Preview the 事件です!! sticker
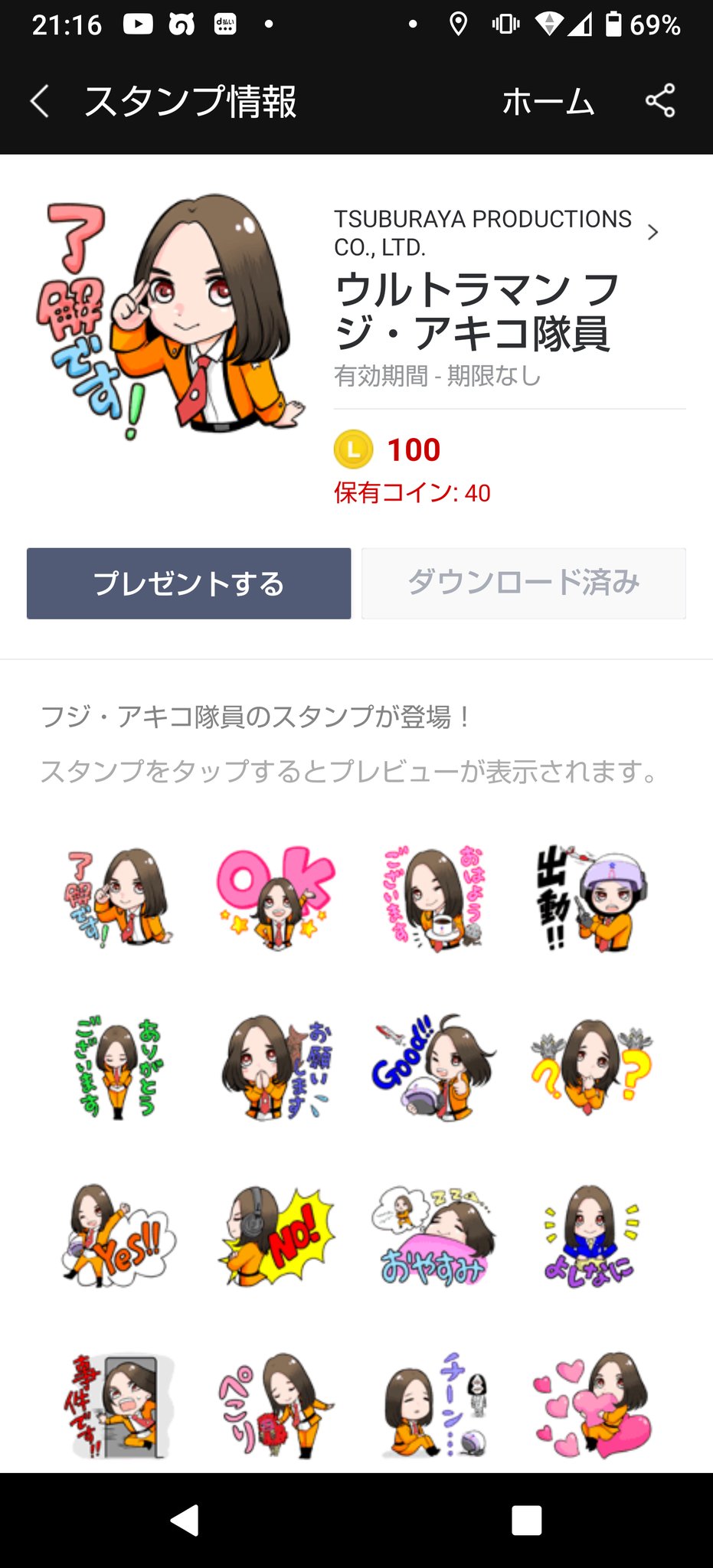713x1568 pixels. click(x=118, y=1405)
